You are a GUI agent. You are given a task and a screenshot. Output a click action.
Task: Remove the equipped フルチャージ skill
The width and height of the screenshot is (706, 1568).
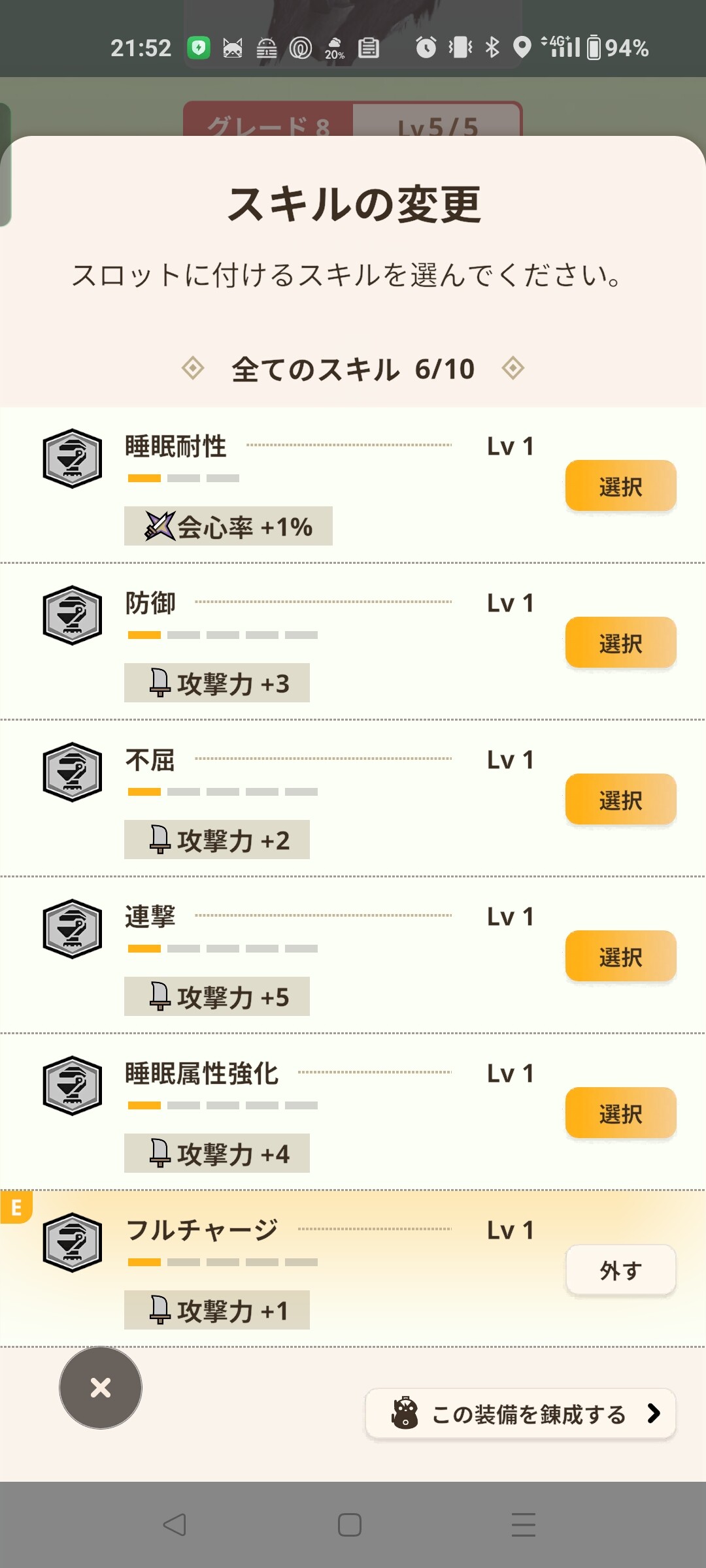click(x=620, y=1270)
